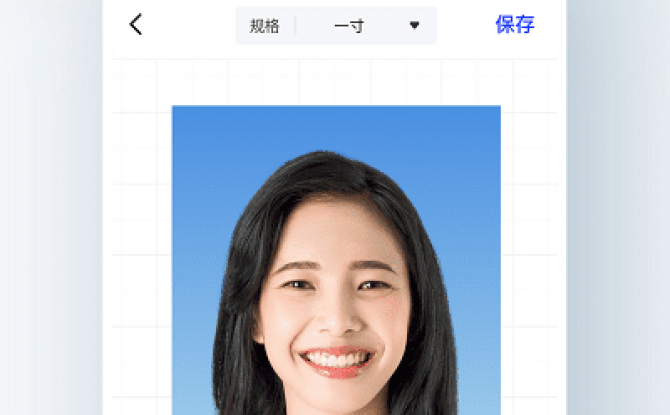
Task: Save the photo with 保存
Action: [x=514, y=25]
